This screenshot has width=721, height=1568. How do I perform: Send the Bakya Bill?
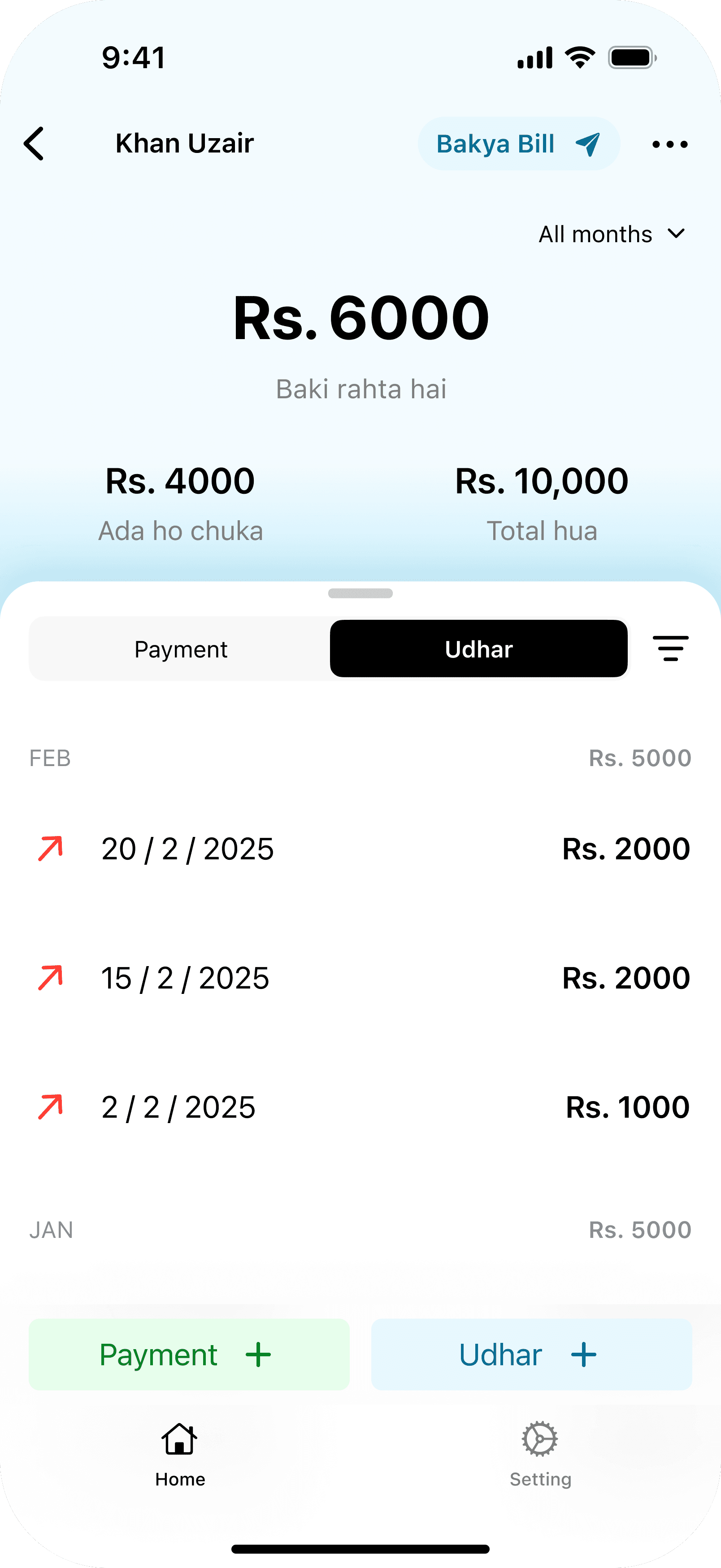pos(518,144)
